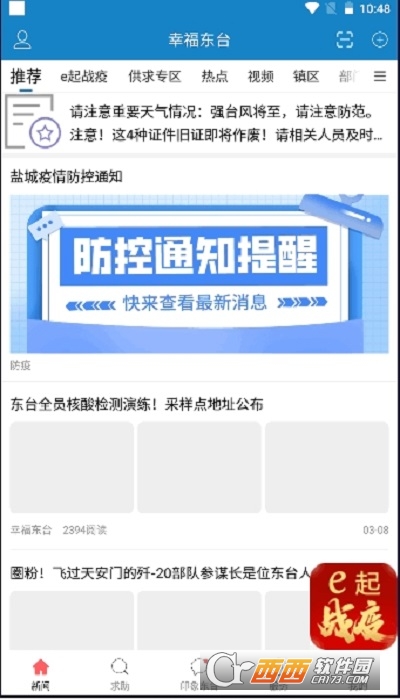Open the 防控通知提醒 banner

click(200, 274)
